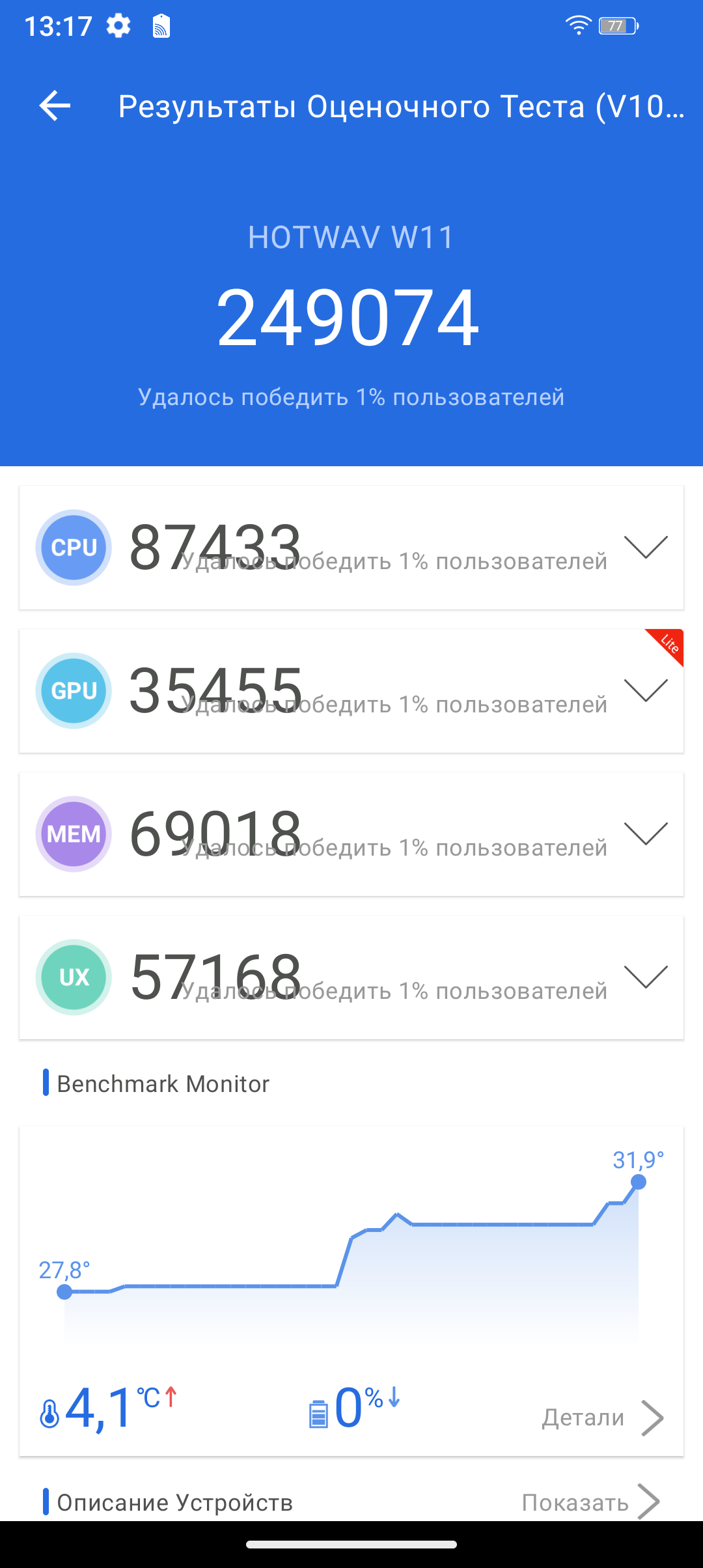703x1568 pixels.
Task: Expand the GPU score details
Action: pyautogui.click(x=646, y=690)
